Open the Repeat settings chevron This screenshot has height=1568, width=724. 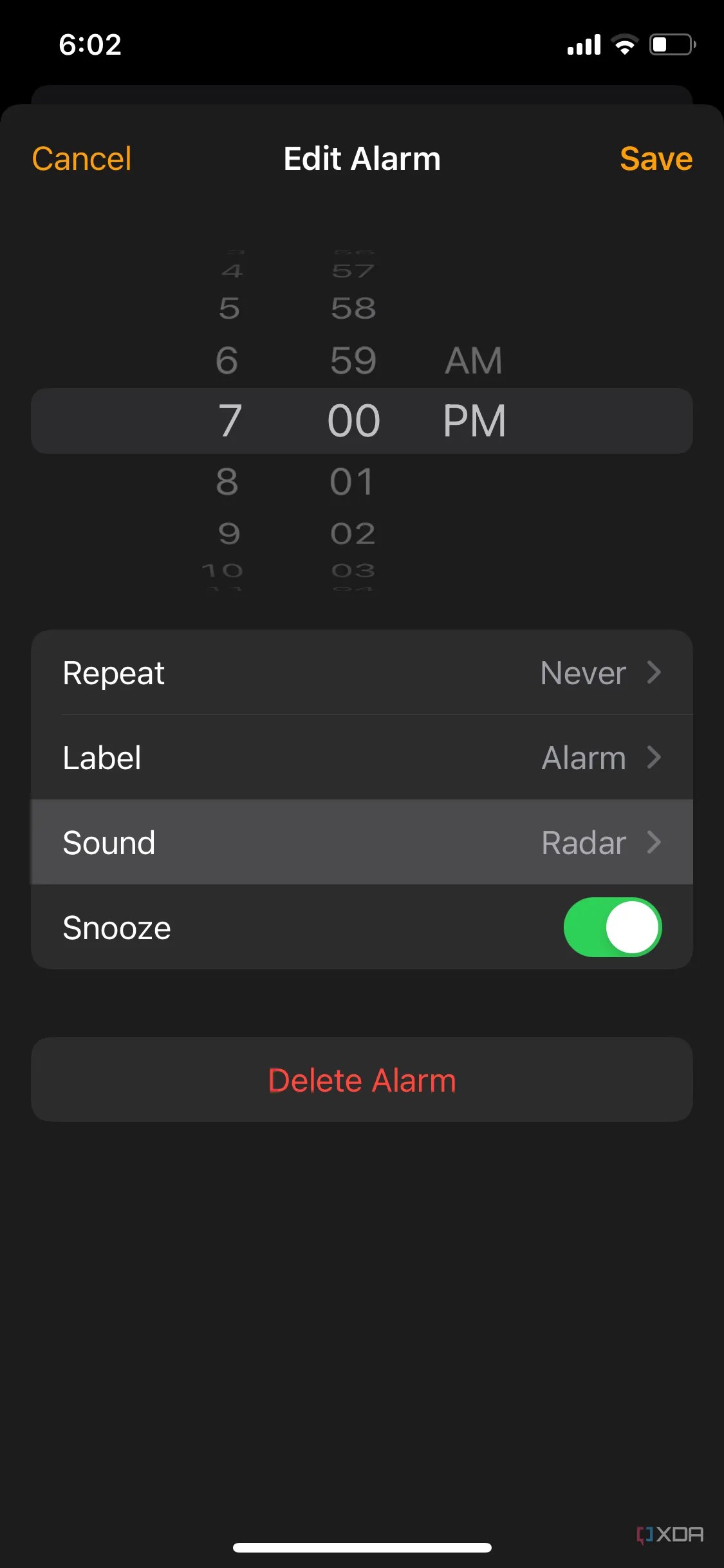pyautogui.click(x=654, y=673)
